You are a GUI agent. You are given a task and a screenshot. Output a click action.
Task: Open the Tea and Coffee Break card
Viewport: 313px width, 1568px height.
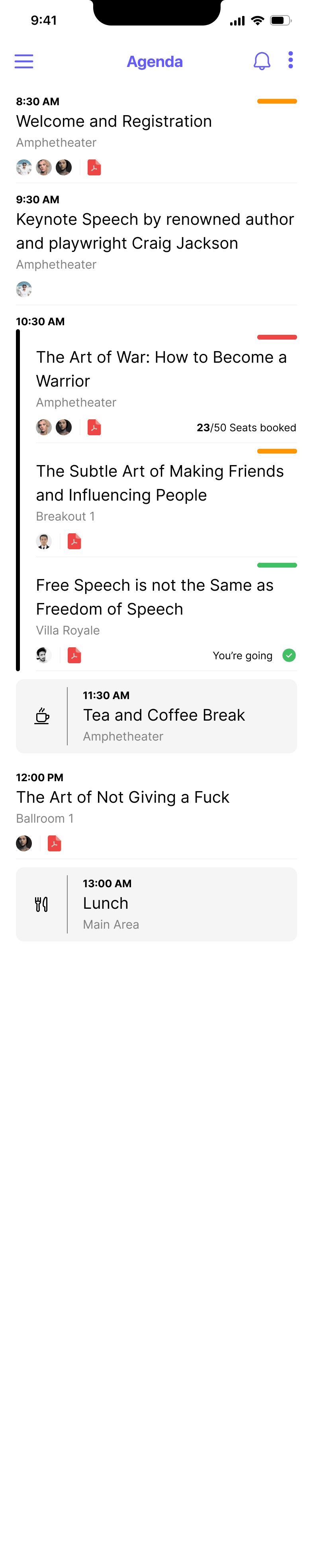[156, 716]
